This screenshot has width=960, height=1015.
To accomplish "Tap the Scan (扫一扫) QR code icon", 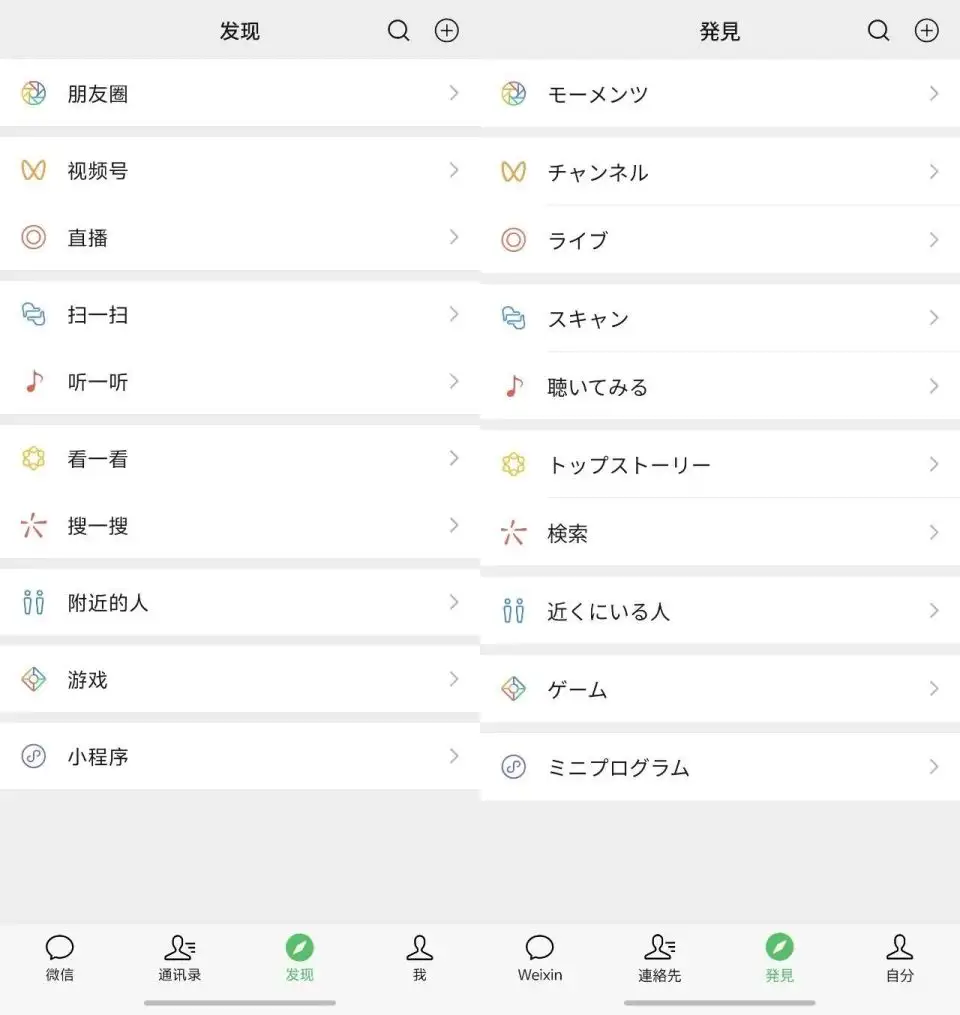I will (x=33, y=315).
